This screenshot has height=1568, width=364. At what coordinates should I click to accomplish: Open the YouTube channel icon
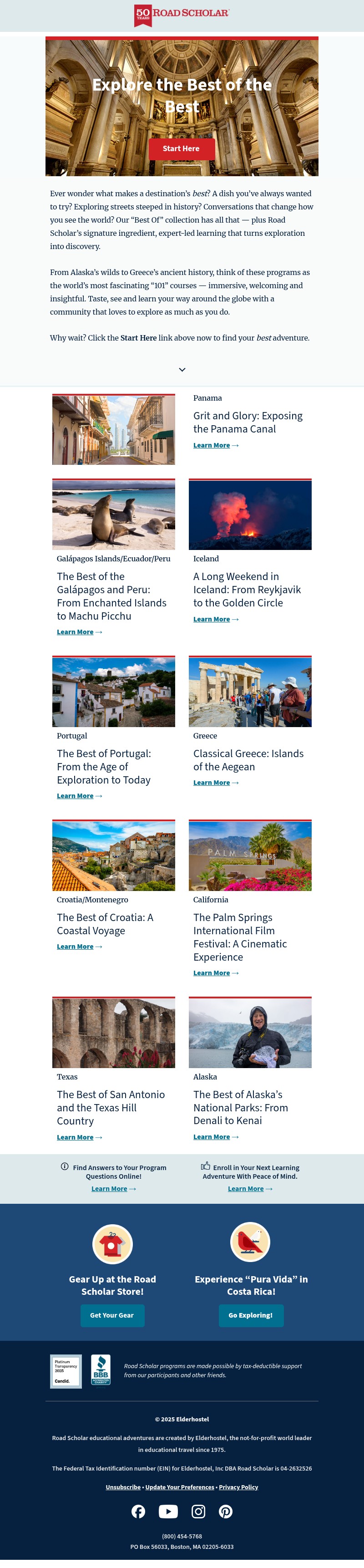(168, 1512)
